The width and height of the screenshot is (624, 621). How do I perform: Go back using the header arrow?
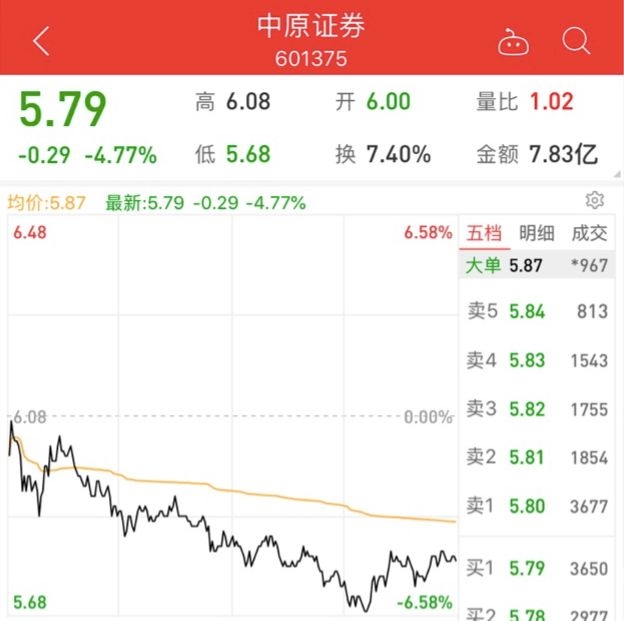click(41, 41)
